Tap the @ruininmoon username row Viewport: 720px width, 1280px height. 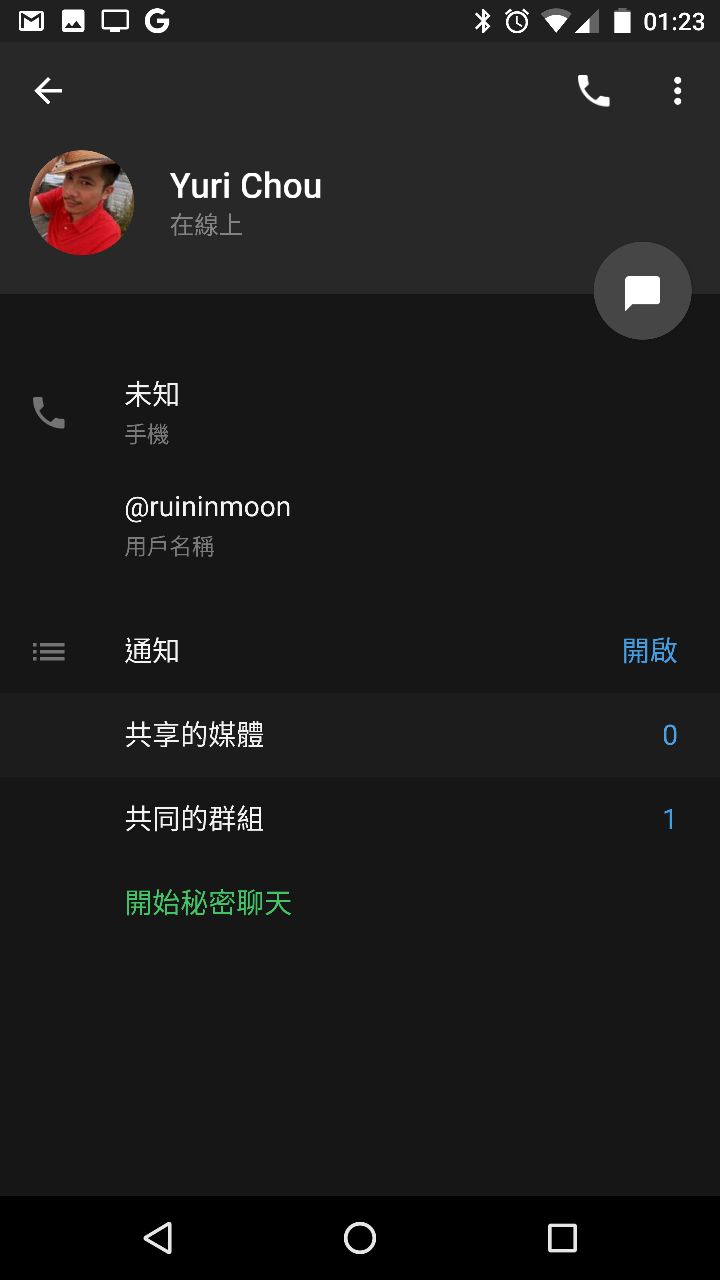tap(360, 524)
